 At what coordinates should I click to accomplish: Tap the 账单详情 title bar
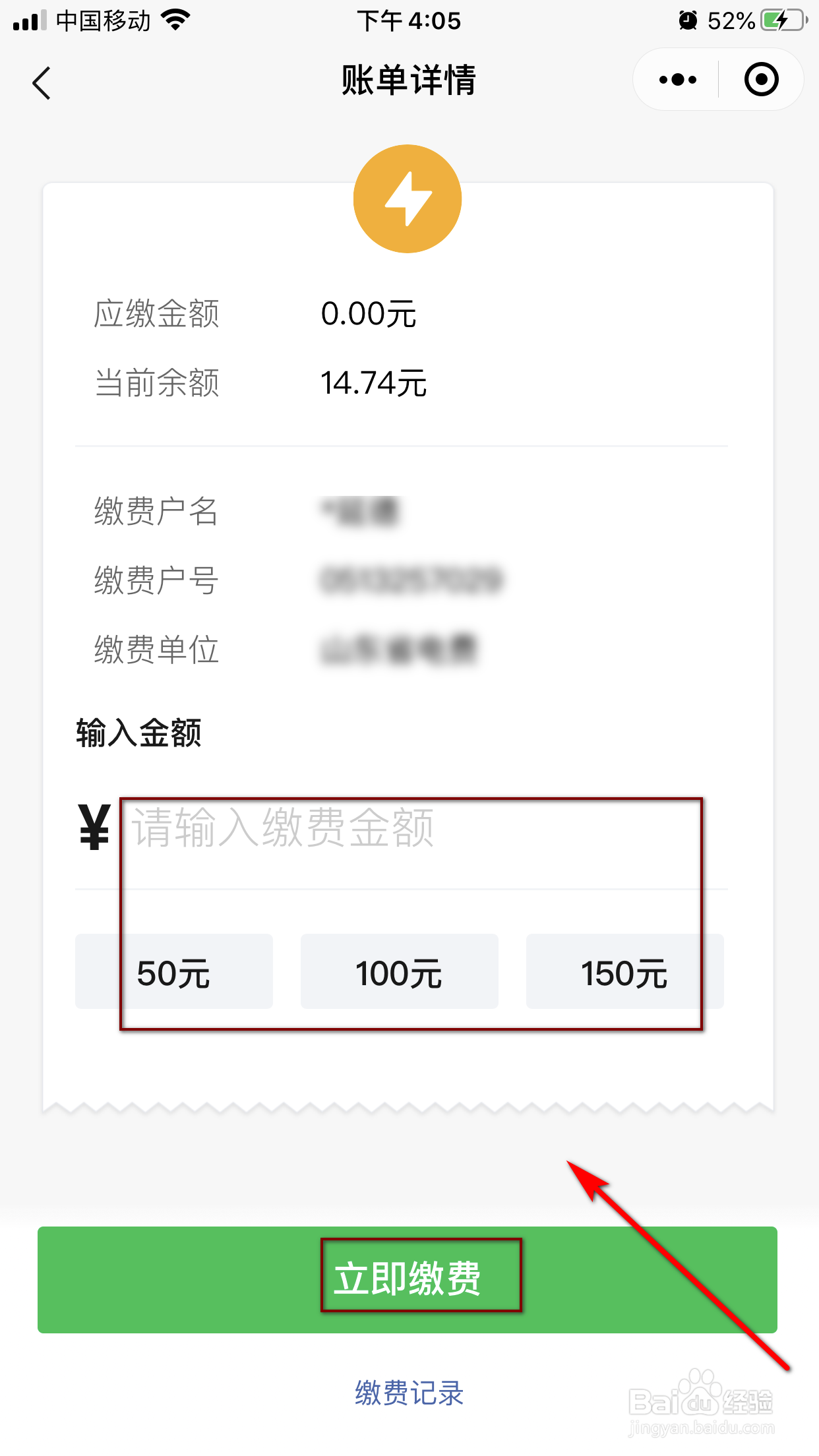click(409, 79)
